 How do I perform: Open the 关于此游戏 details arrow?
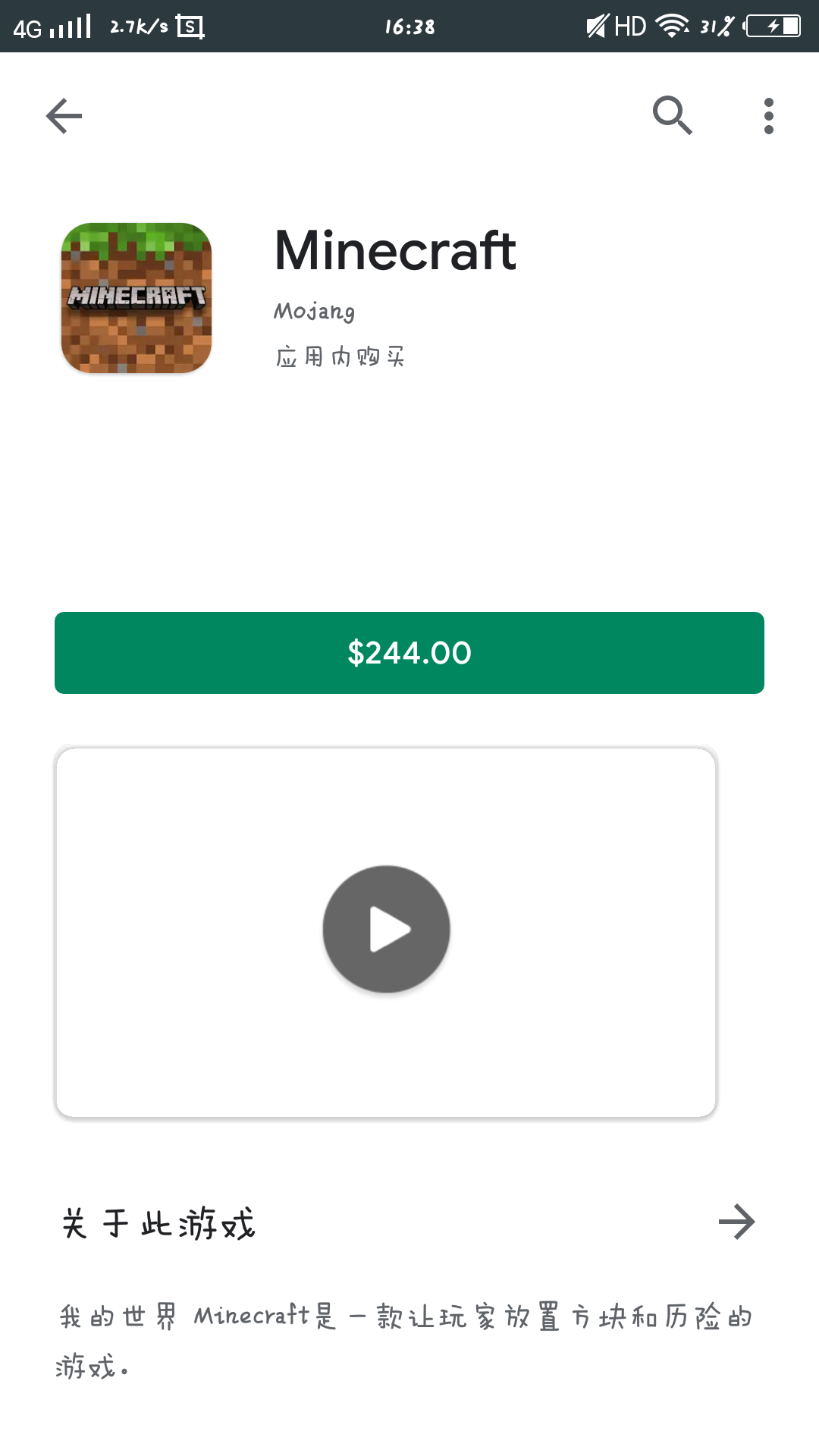coord(734,1221)
